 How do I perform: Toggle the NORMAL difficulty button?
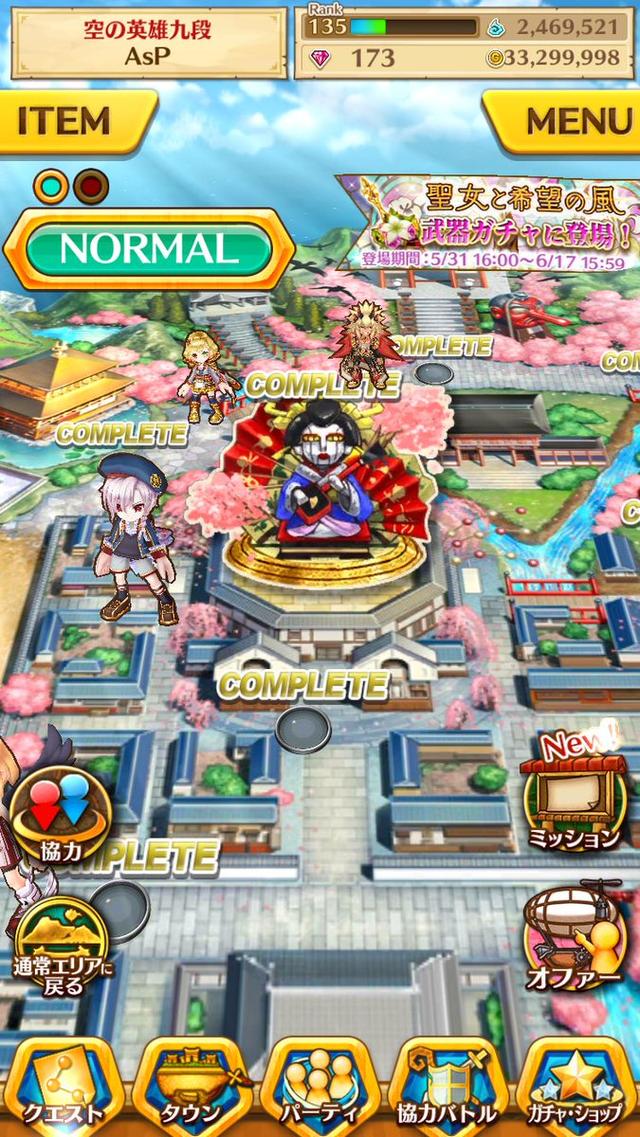(x=150, y=248)
